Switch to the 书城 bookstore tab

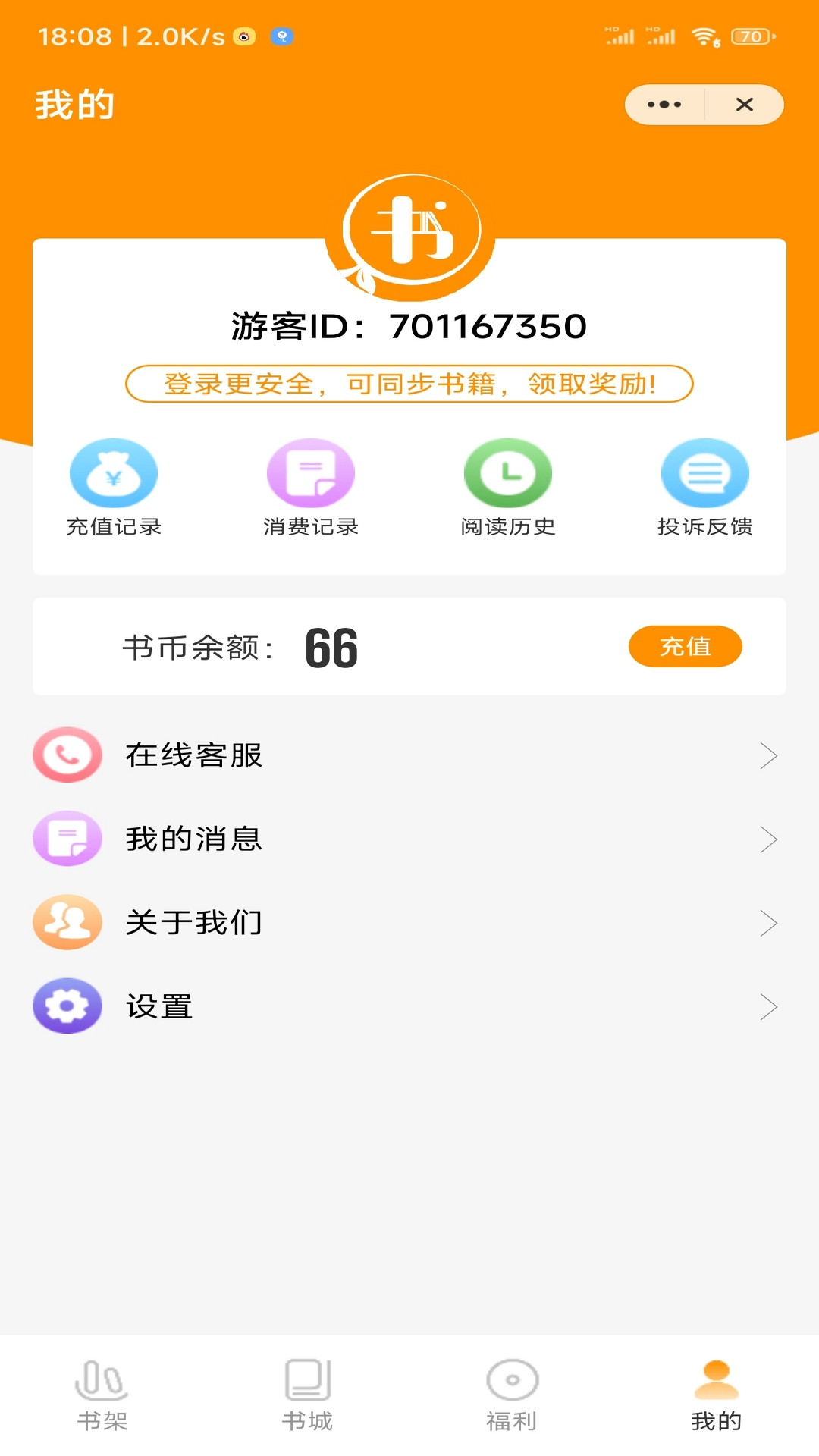pyautogui.click(x=307, y=1395)
